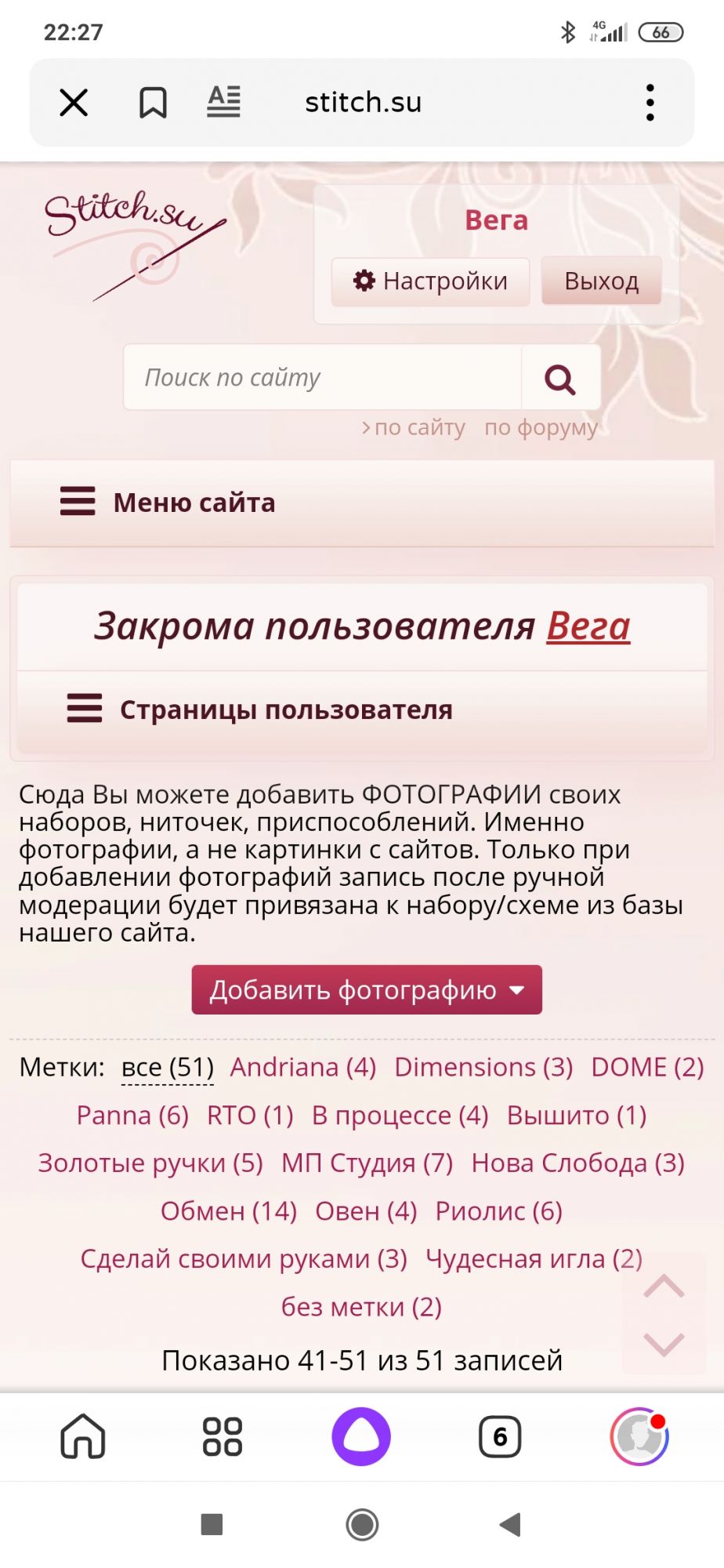Tap the magnifier search button
The height and width of the screenshot is (1568, 724).
point(560,379)
